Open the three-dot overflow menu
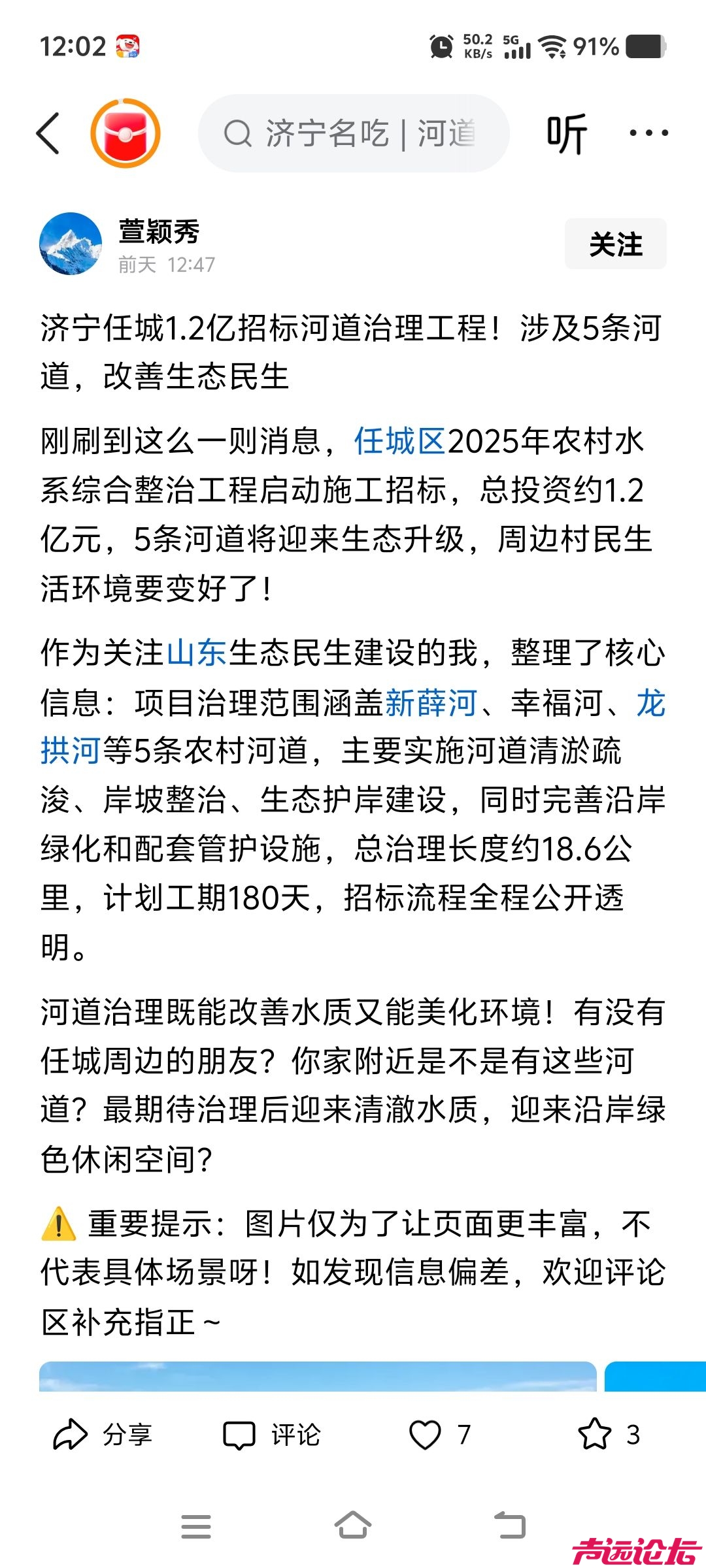The image size is (706, 1568). pyautogui.click(x=648, y=133)
